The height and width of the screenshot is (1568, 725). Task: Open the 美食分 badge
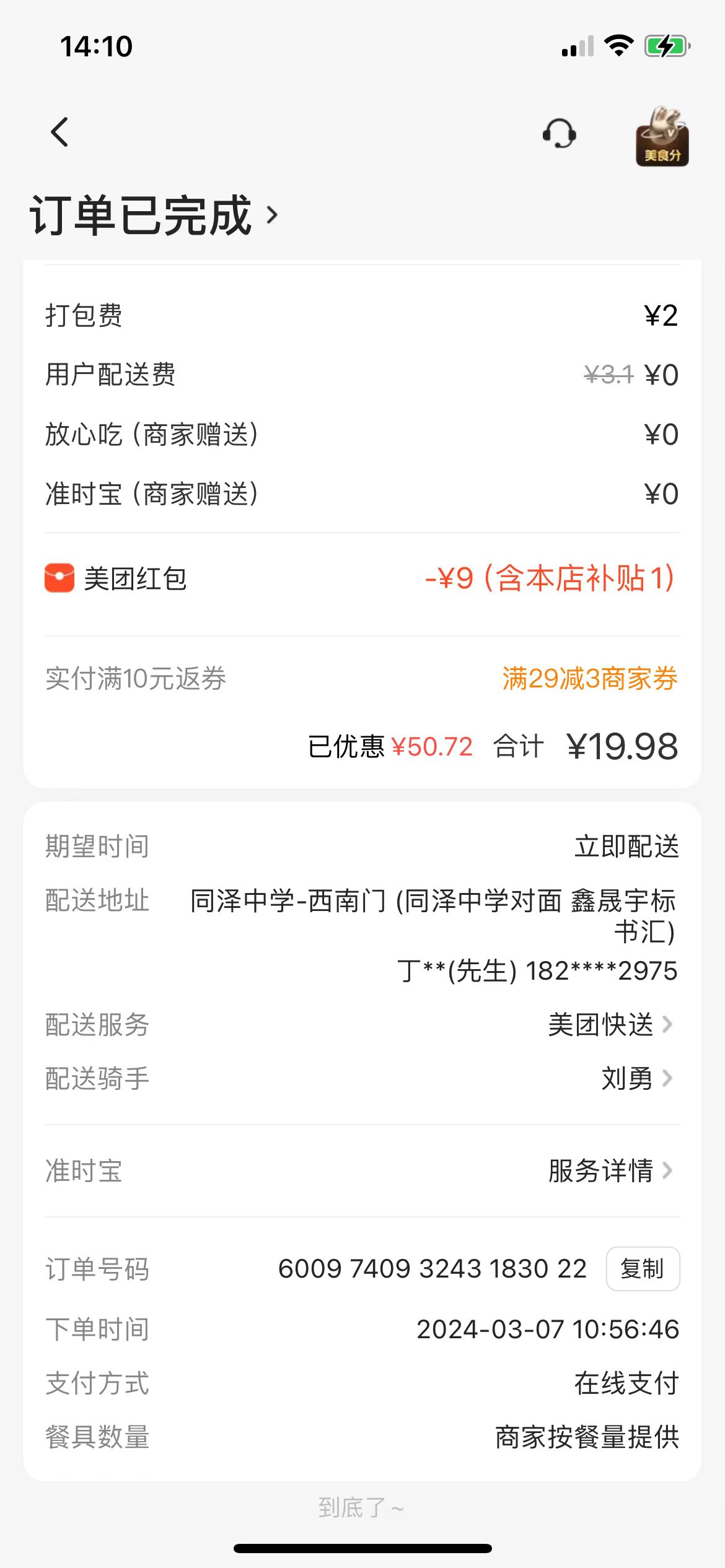tap(662, 136)
